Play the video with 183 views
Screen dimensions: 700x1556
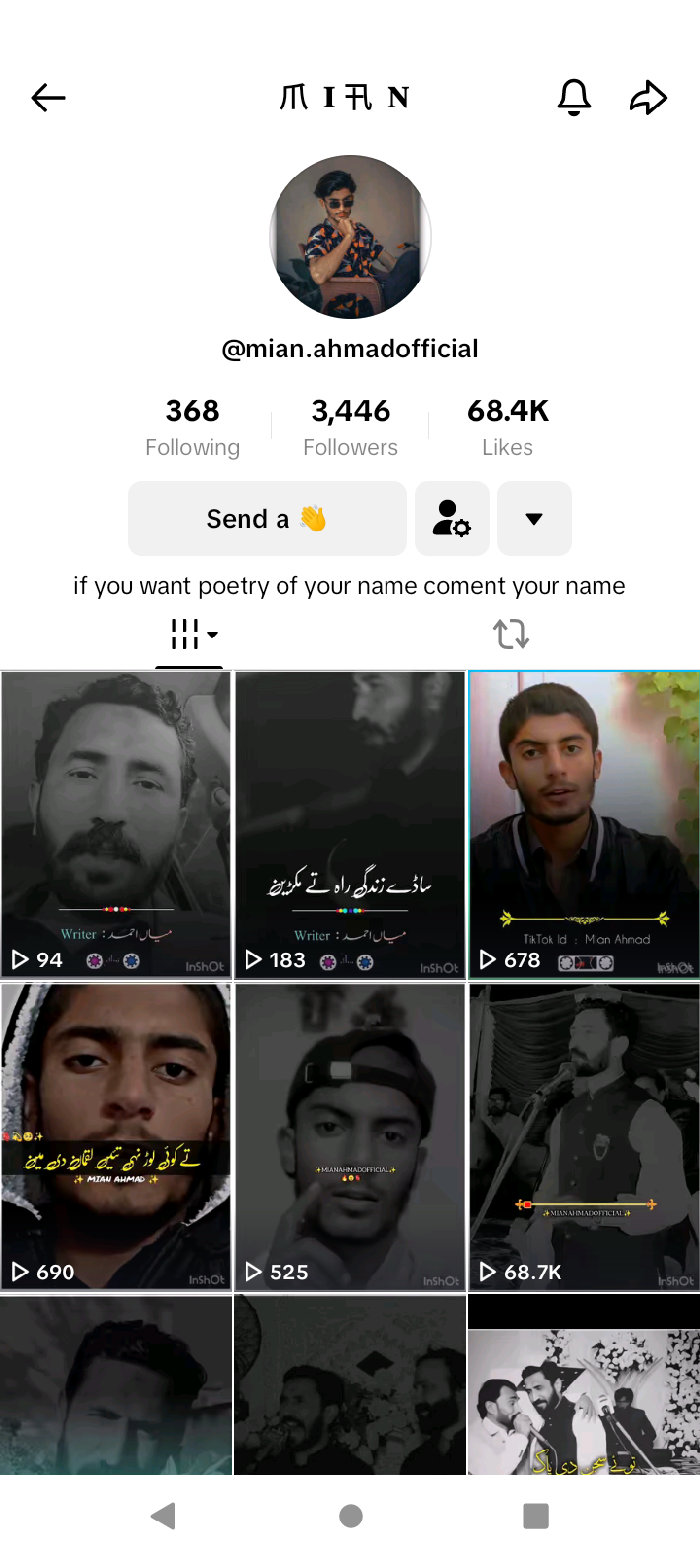tap(350, 825)
